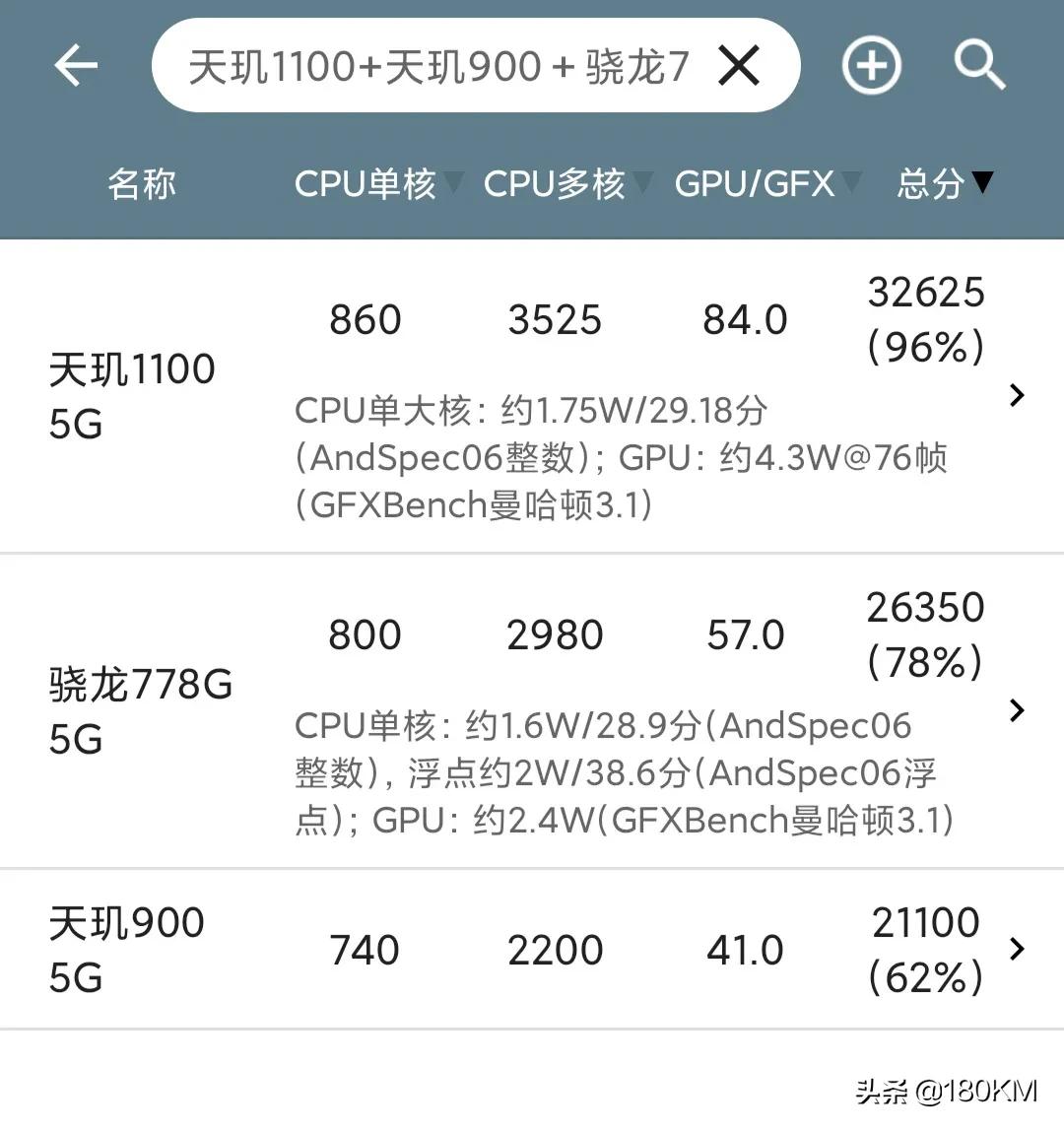Image resolution: width=1064 pixels, height=1130 pixels.
Task: View the 骁龙778G 5G score 26350
Action: click(x=926, y=608)
